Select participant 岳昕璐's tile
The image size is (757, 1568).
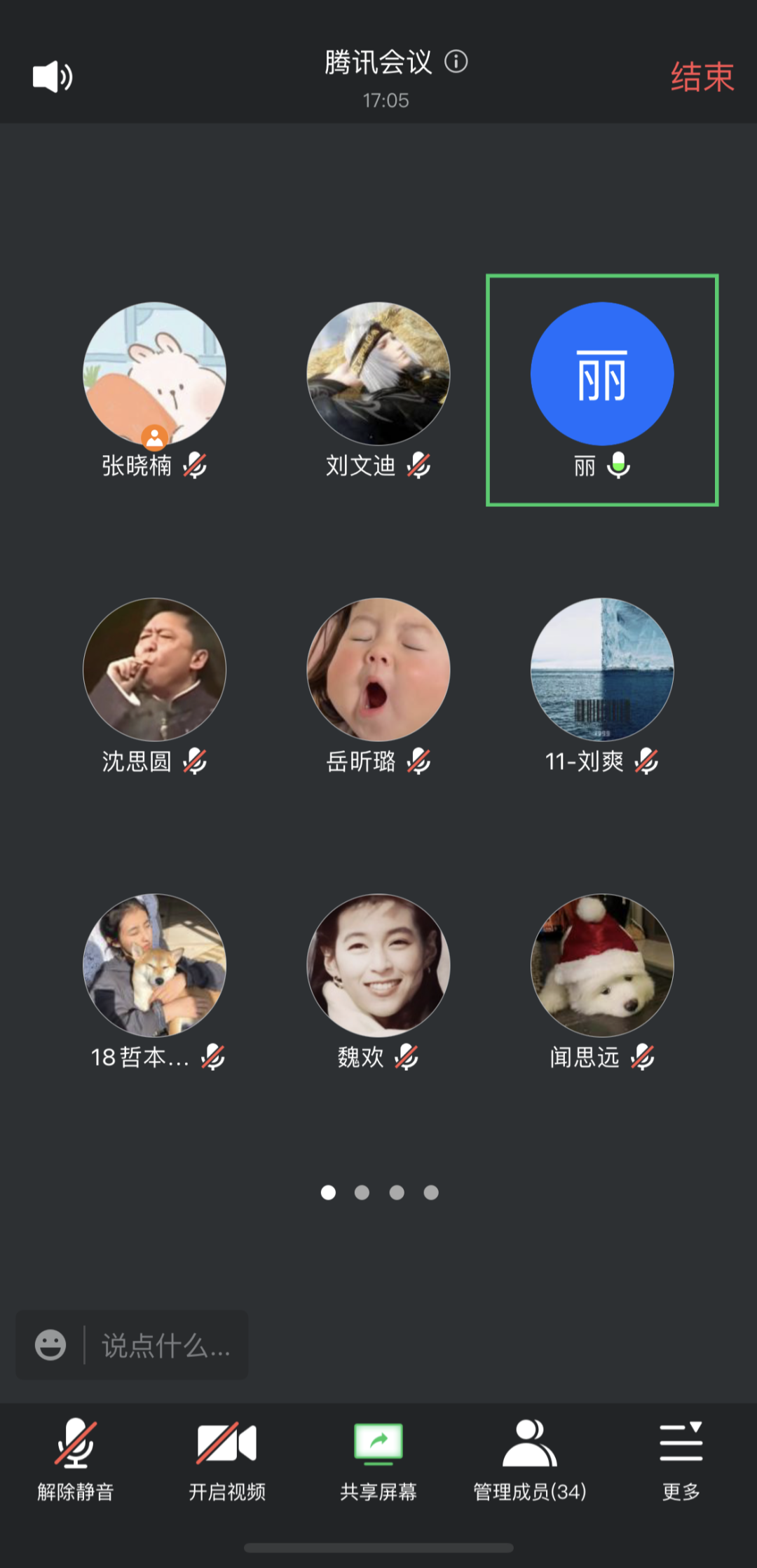click(378, 670)
